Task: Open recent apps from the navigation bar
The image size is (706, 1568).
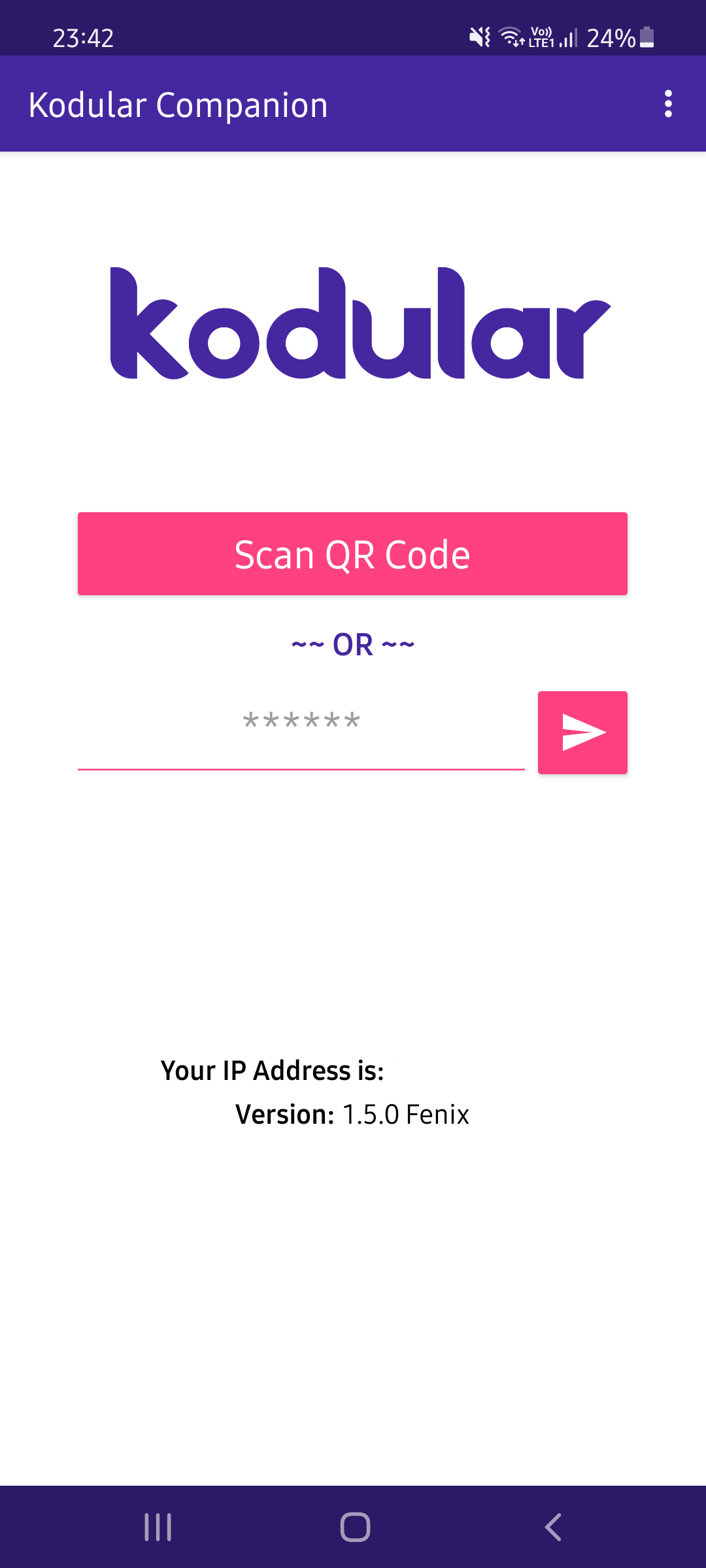Action: click(x=158, y=1527)
